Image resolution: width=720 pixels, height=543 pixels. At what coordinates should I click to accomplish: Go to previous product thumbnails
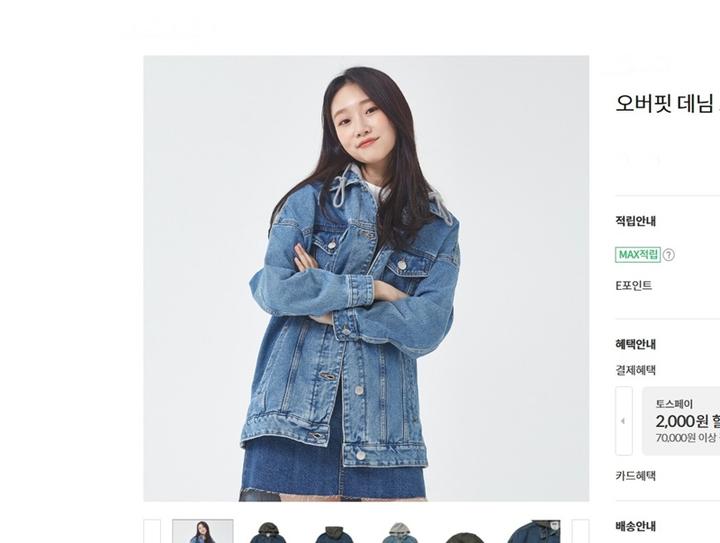[x=152, y=531]
